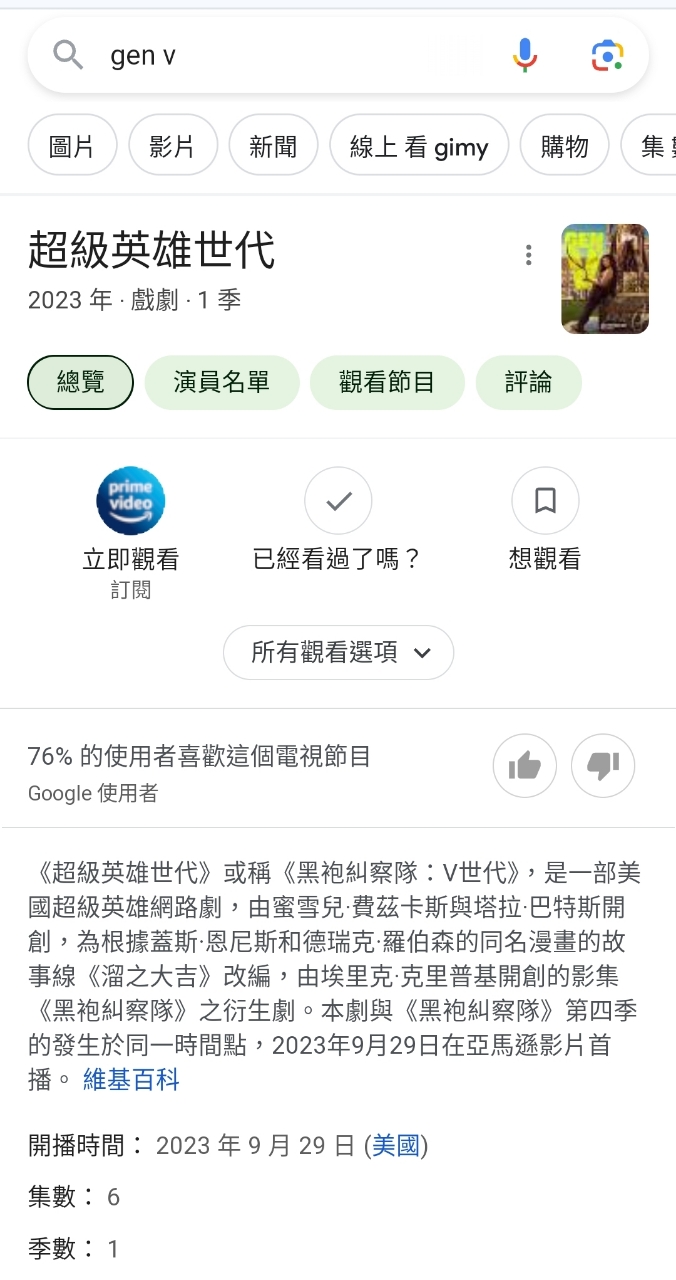
Task: Give the show a thumbs up
Action: click(x=525, y=766)
